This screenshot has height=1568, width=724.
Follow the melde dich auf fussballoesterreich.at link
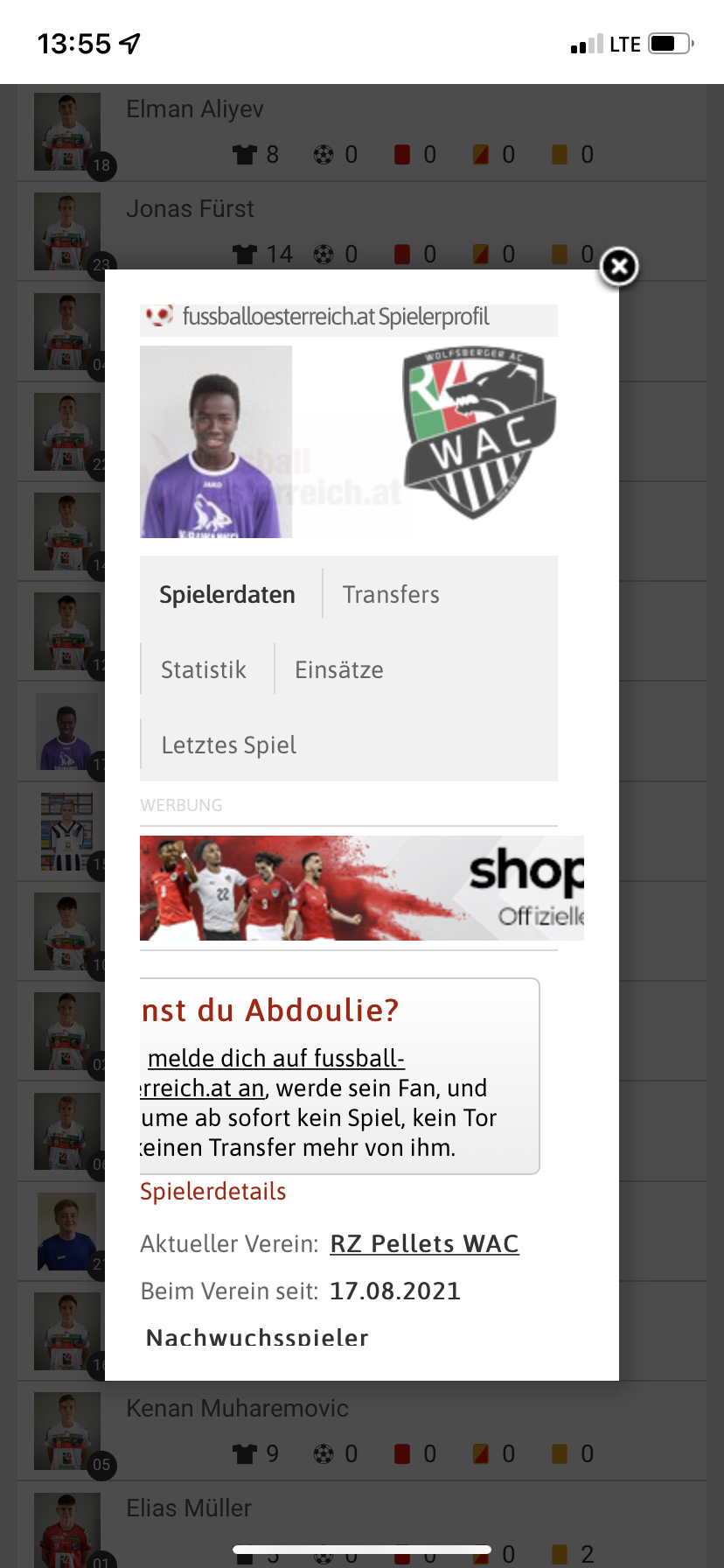[x=273, y=1073]
